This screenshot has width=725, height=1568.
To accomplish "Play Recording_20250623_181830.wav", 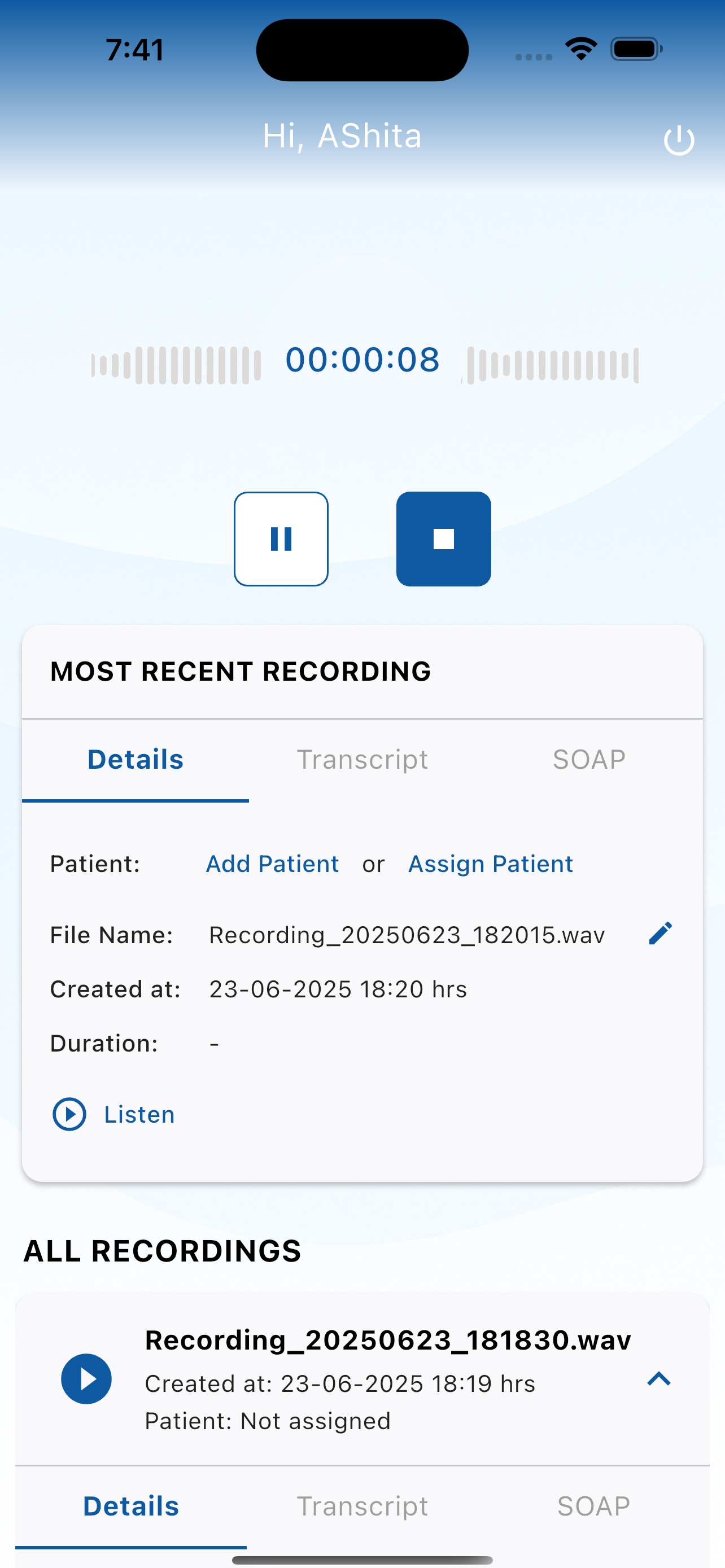I will (x=86, y=1379).
